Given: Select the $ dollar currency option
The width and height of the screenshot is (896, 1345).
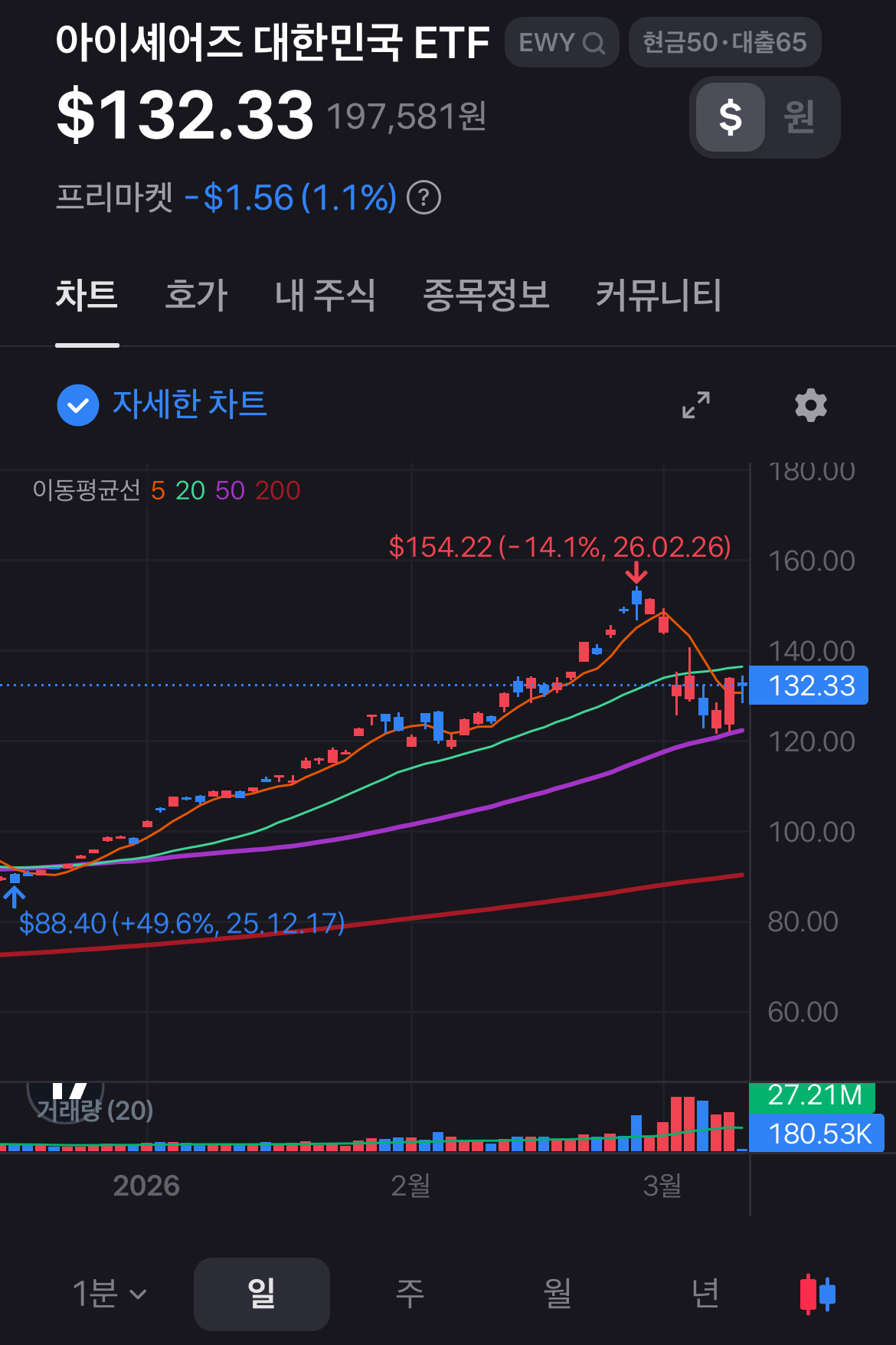Looking at the screenshot, I should point(731,117).
